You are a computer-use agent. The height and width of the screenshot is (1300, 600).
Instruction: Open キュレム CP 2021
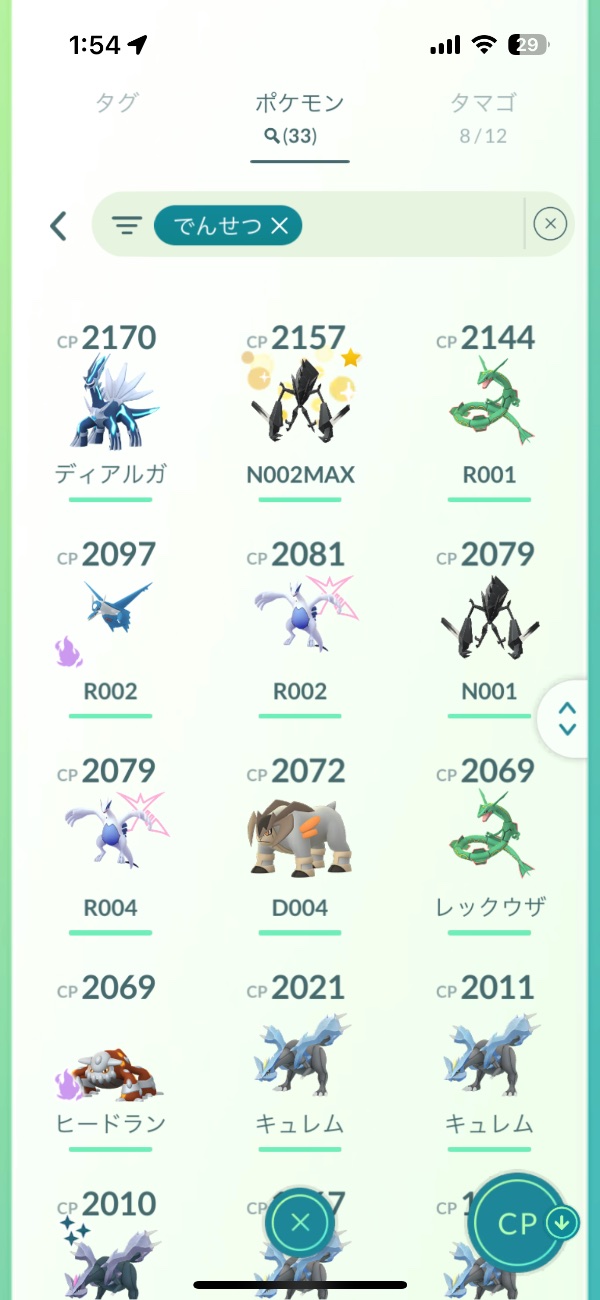click(x=300, y=1060)
